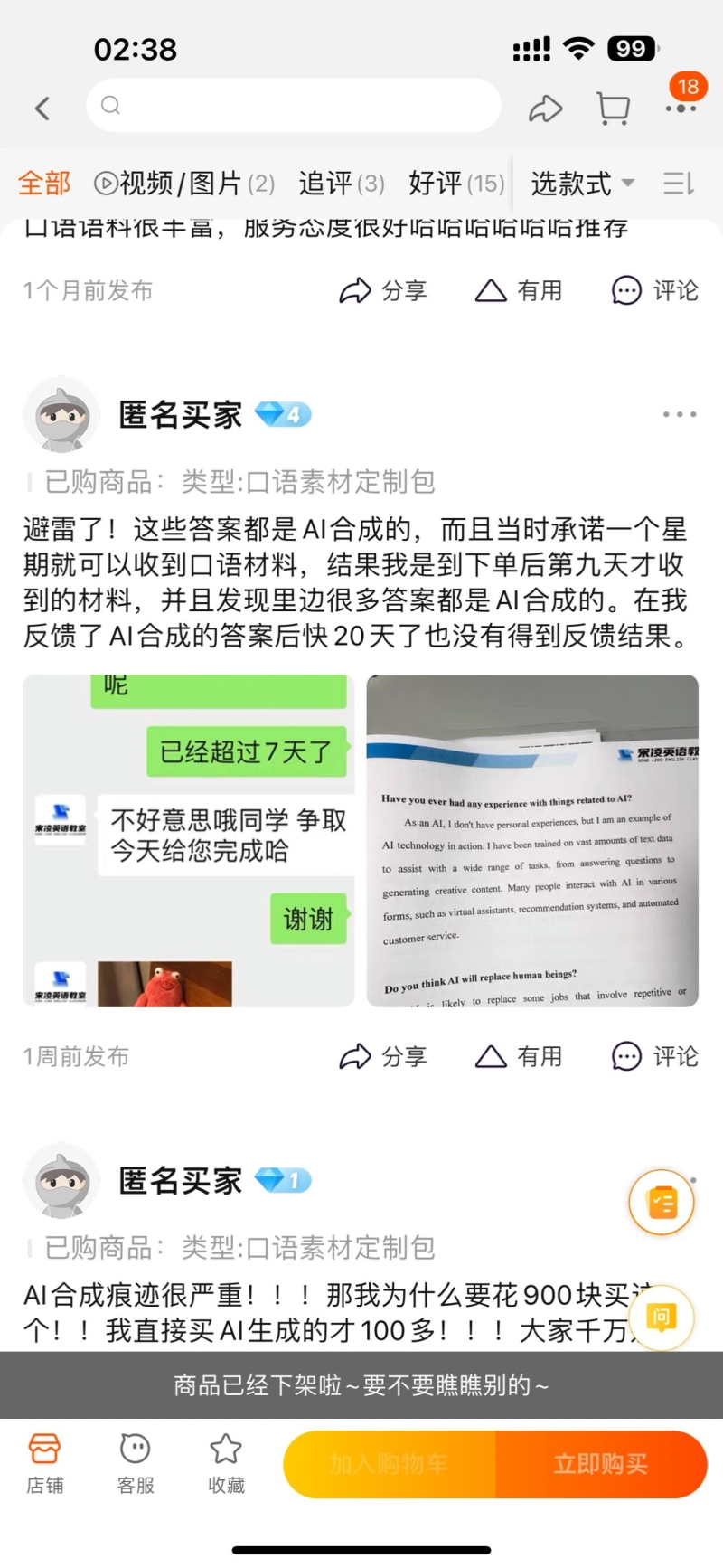This screenshot has height=1568, width=723.
Task: Open the shopping cart
Action: pos(614,109)
